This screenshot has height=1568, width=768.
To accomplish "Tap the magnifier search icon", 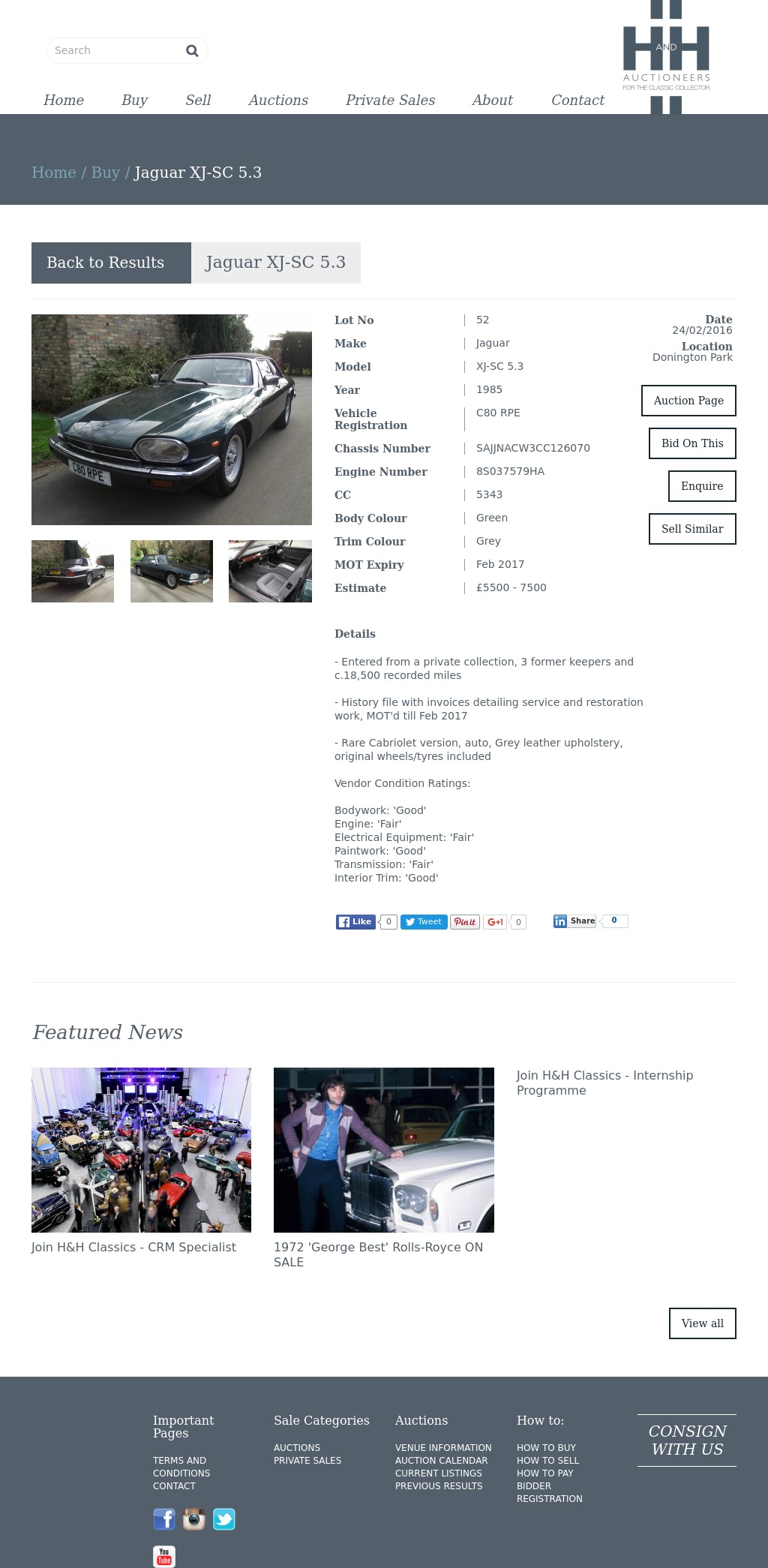I will (x=192, y=50).
